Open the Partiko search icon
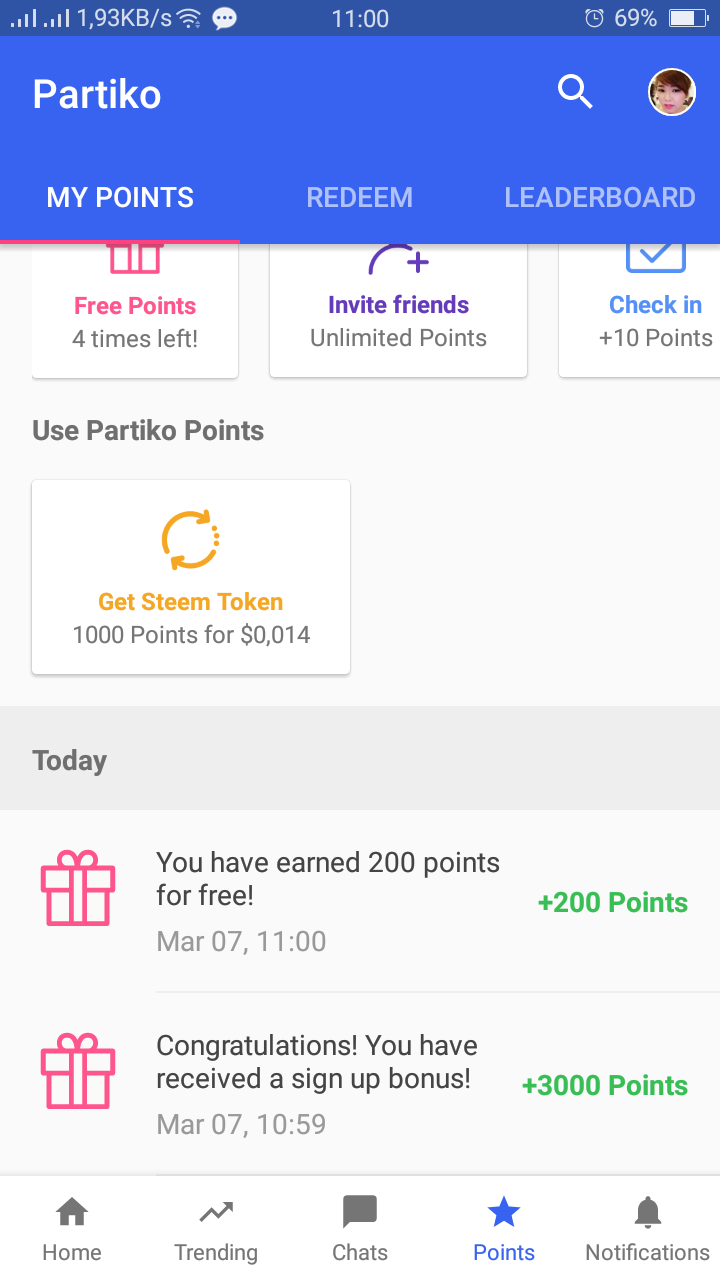This screenshot has width=720, height=1280. pyautogui.click(x=575, y=91)
